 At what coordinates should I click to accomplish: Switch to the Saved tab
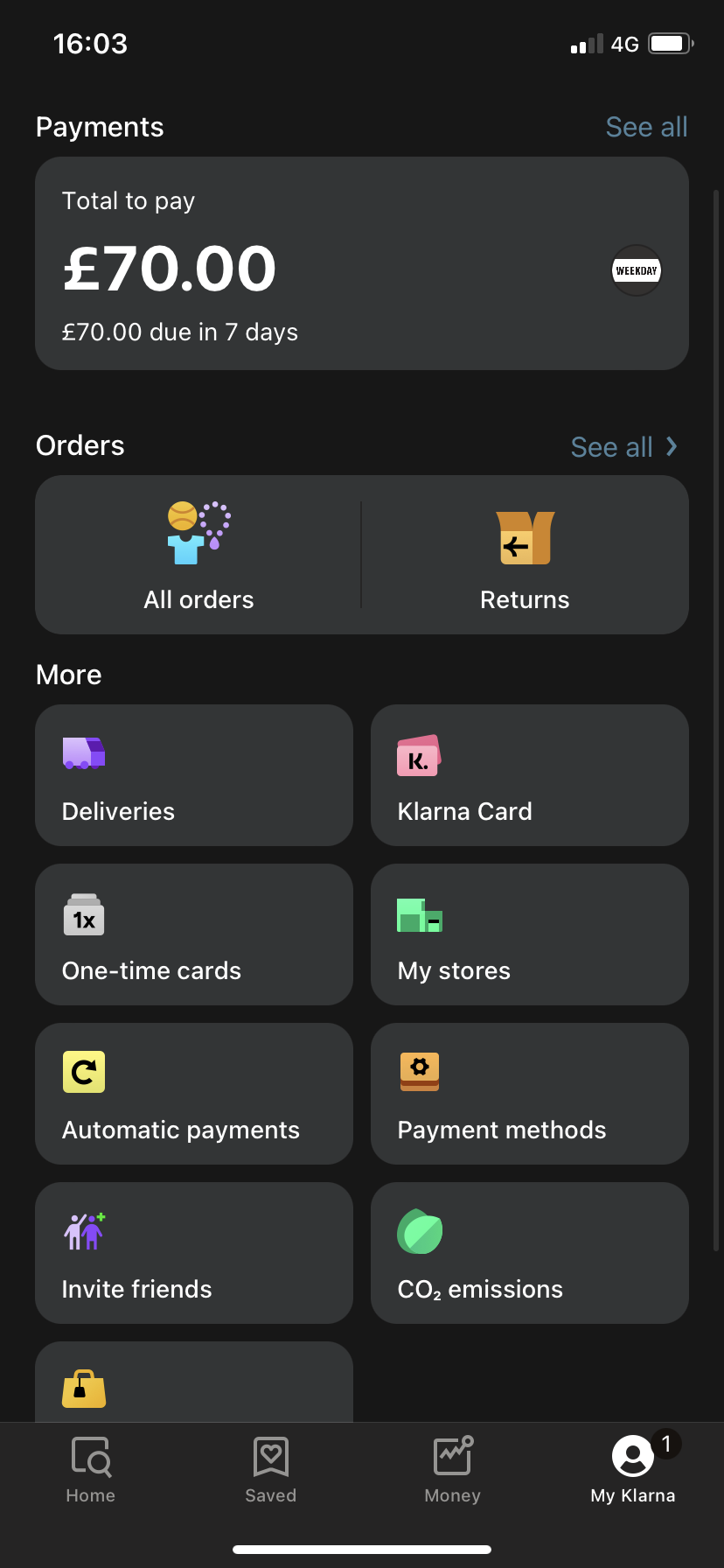pyautogui.click(x=271, y=1470)
